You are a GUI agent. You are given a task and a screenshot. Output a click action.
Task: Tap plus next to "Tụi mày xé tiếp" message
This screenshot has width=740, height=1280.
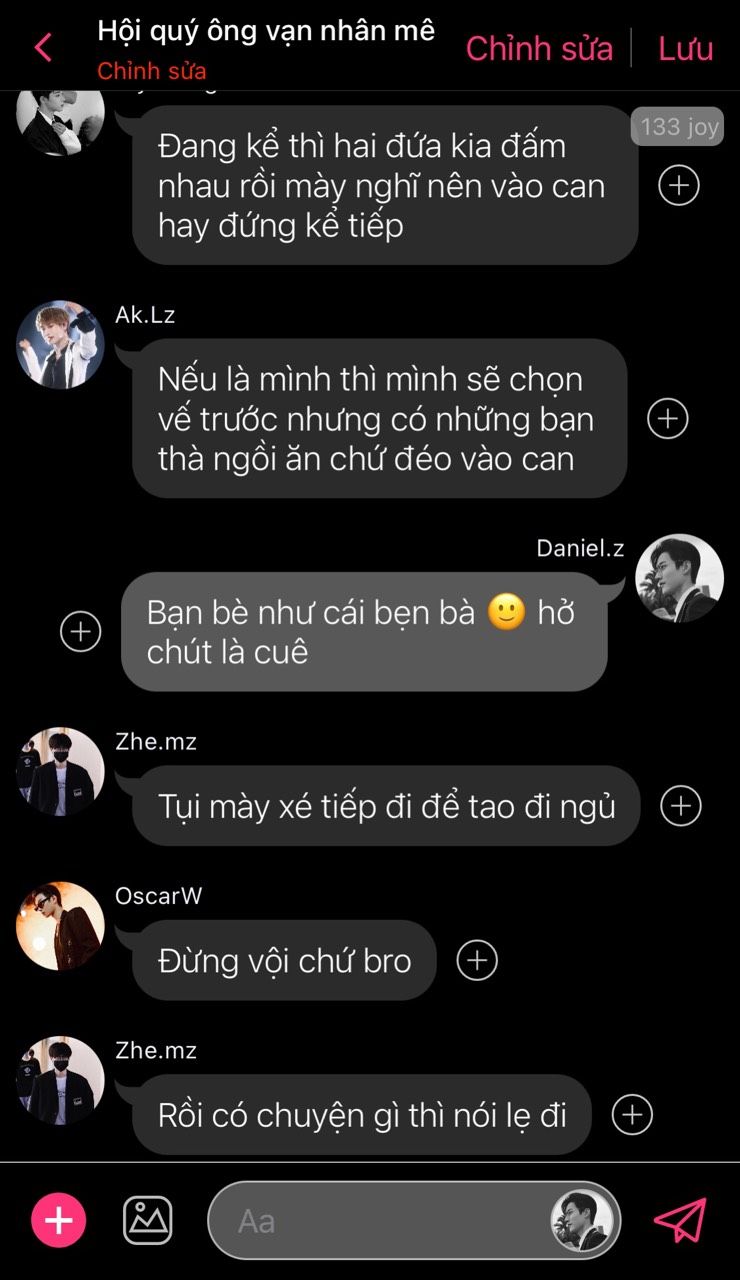point(681,805)
